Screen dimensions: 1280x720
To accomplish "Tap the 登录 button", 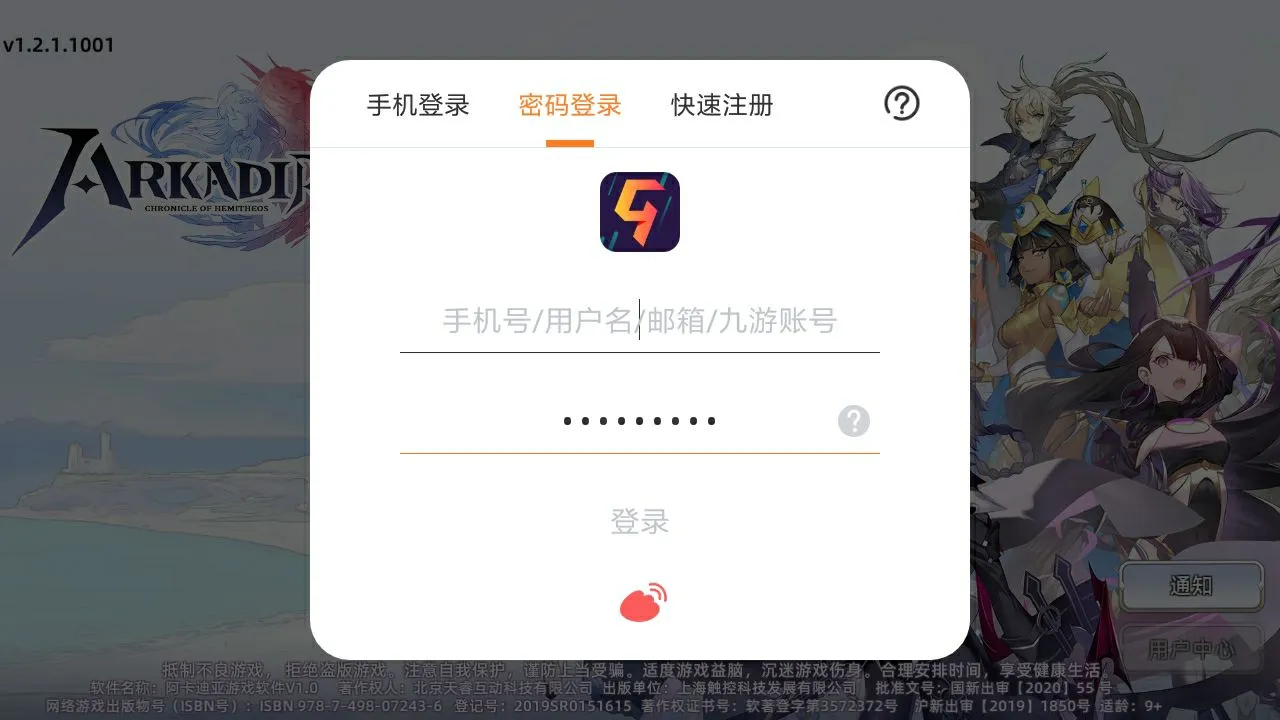I will click(639, 521).
